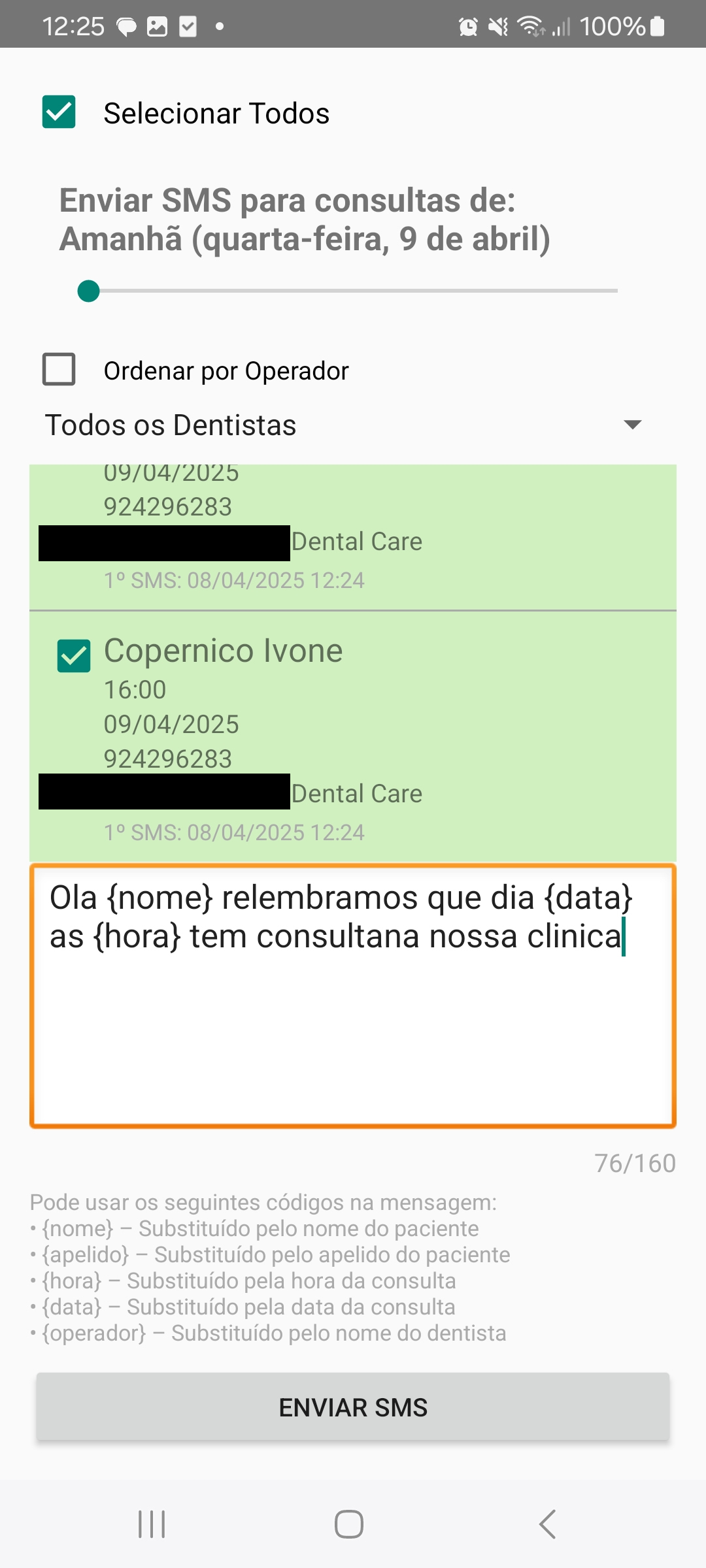Tap inside the SMS message text field
The image size is (706, 1568).
[x=353, y=980]
